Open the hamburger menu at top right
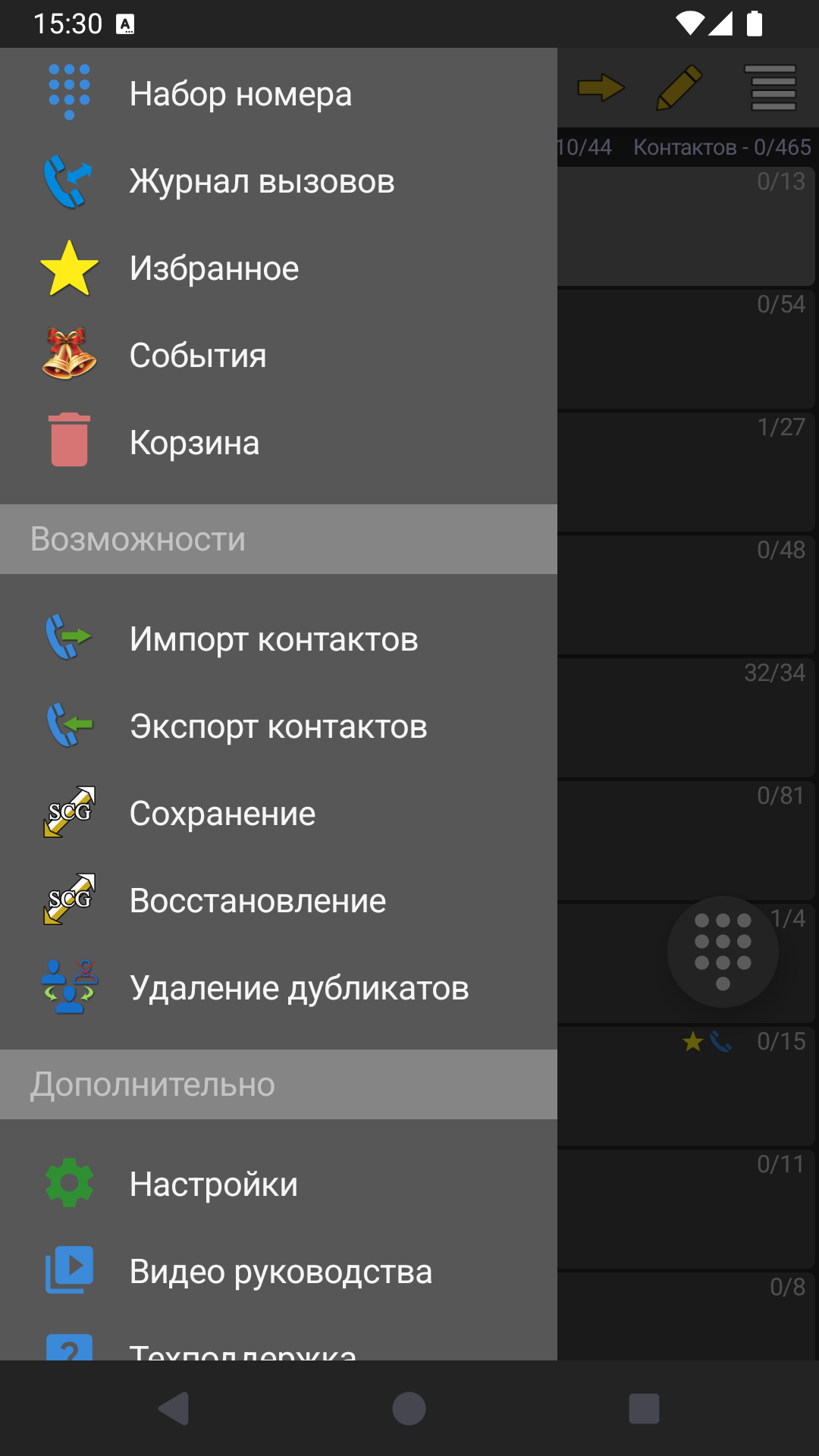This screenshot has width=819, height=1456. pyautogui.click(x=771, y=88)
